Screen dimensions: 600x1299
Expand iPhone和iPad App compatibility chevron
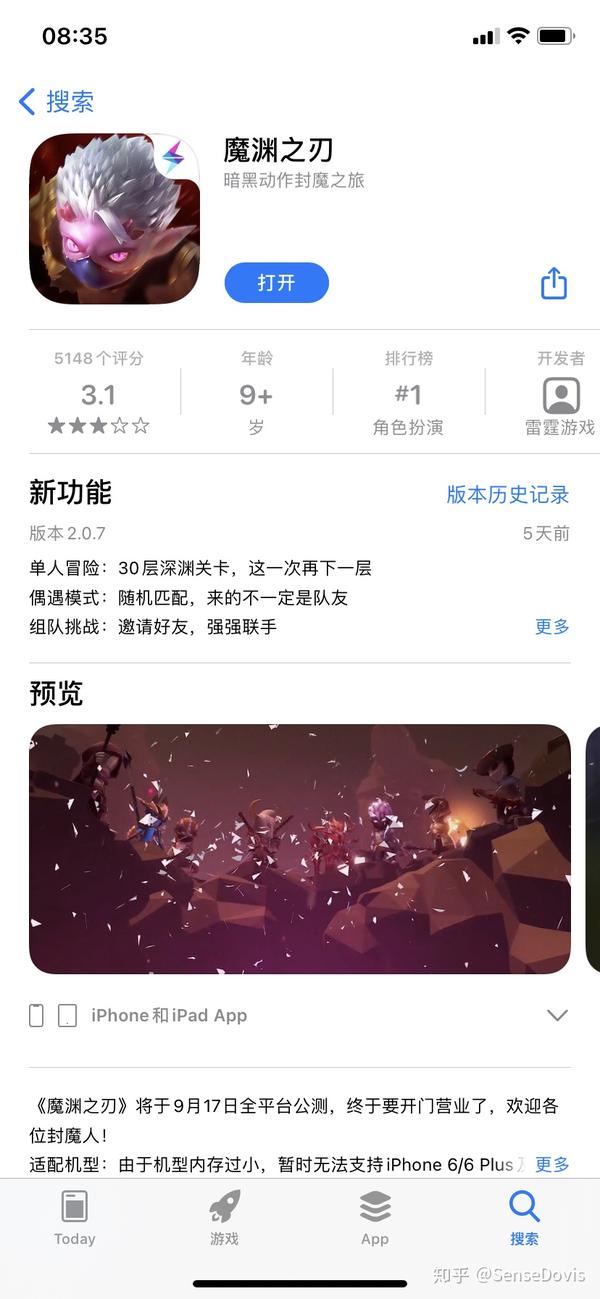(557, 1015)
